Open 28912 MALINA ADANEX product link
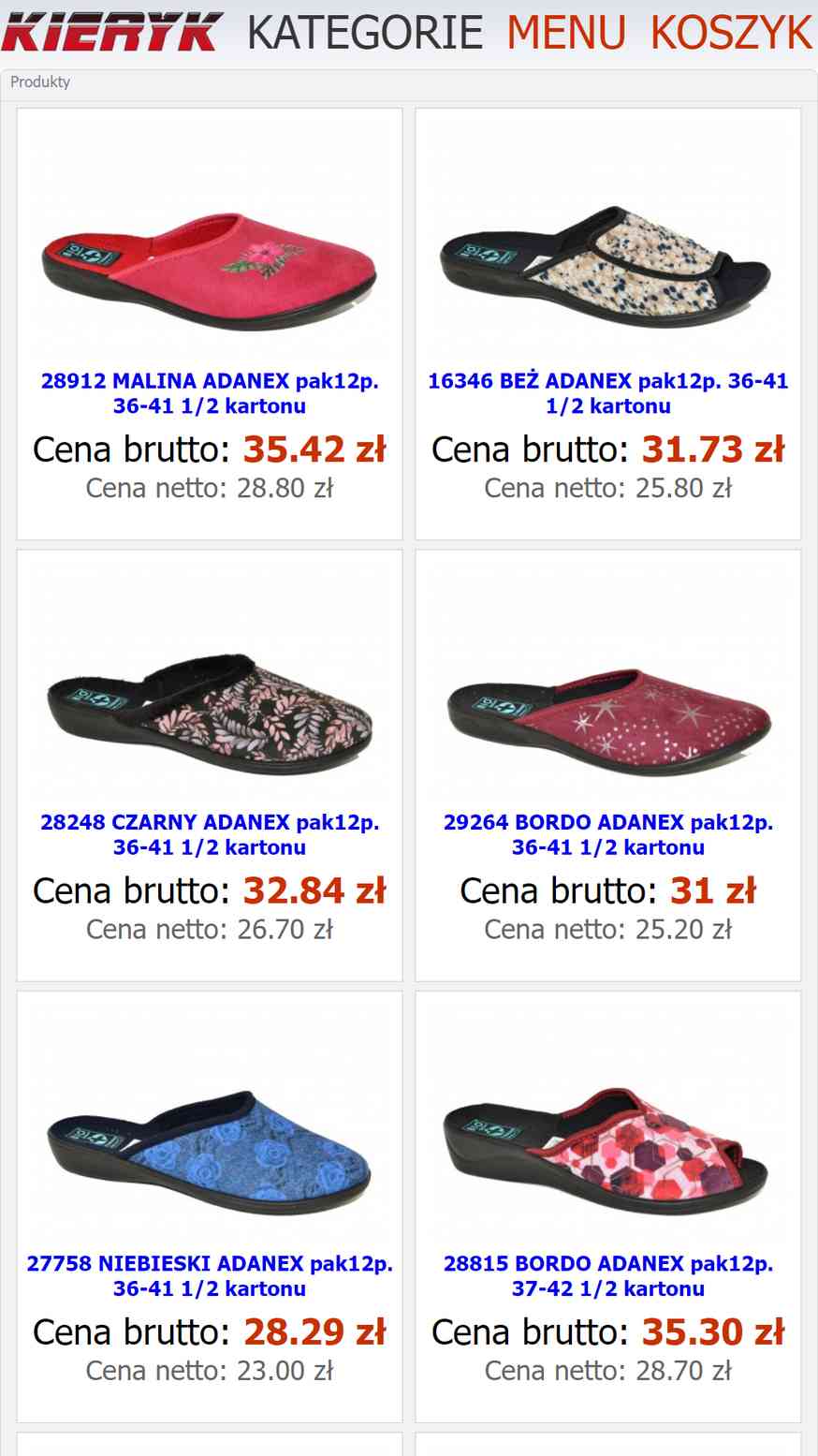 click(210, 393)
